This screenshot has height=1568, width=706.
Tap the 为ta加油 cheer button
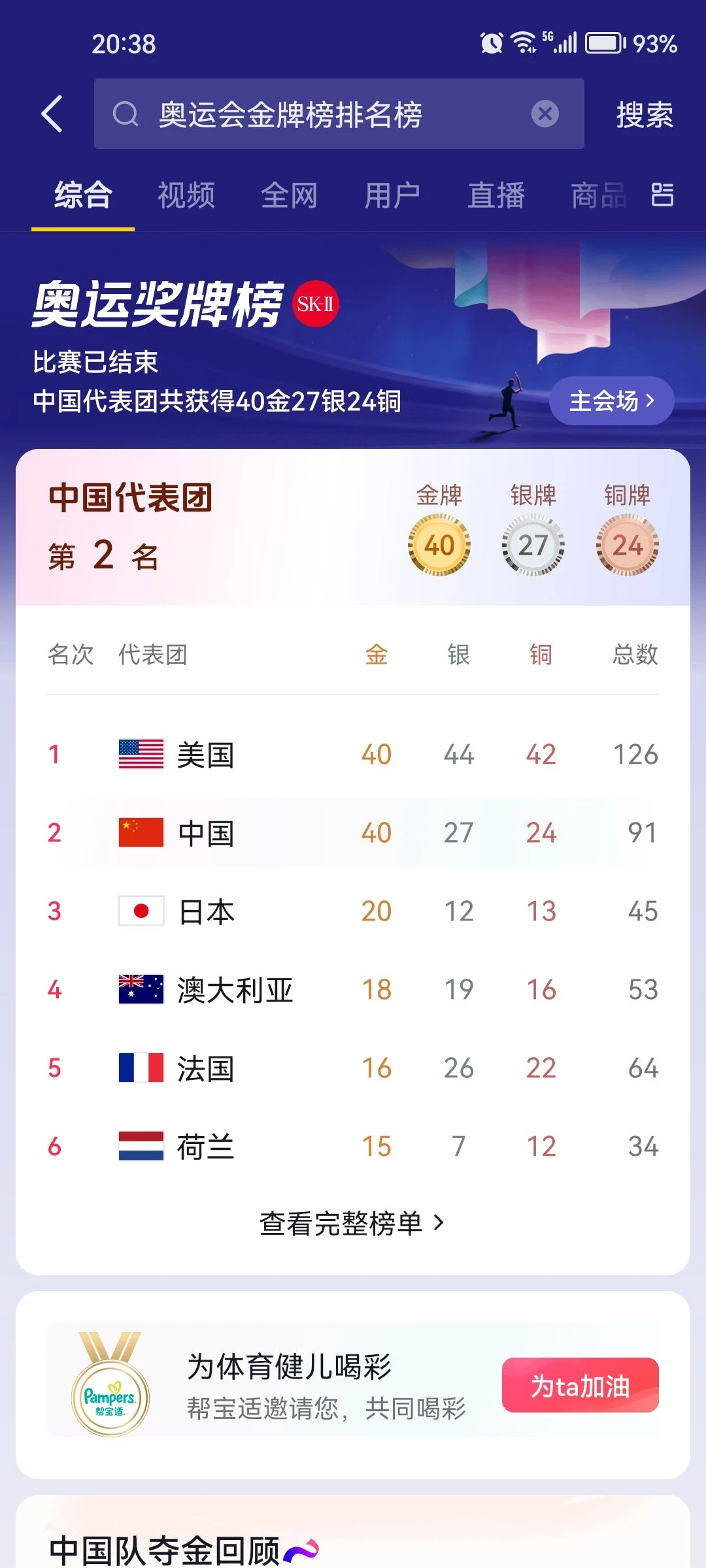[x=580, y=1386]
